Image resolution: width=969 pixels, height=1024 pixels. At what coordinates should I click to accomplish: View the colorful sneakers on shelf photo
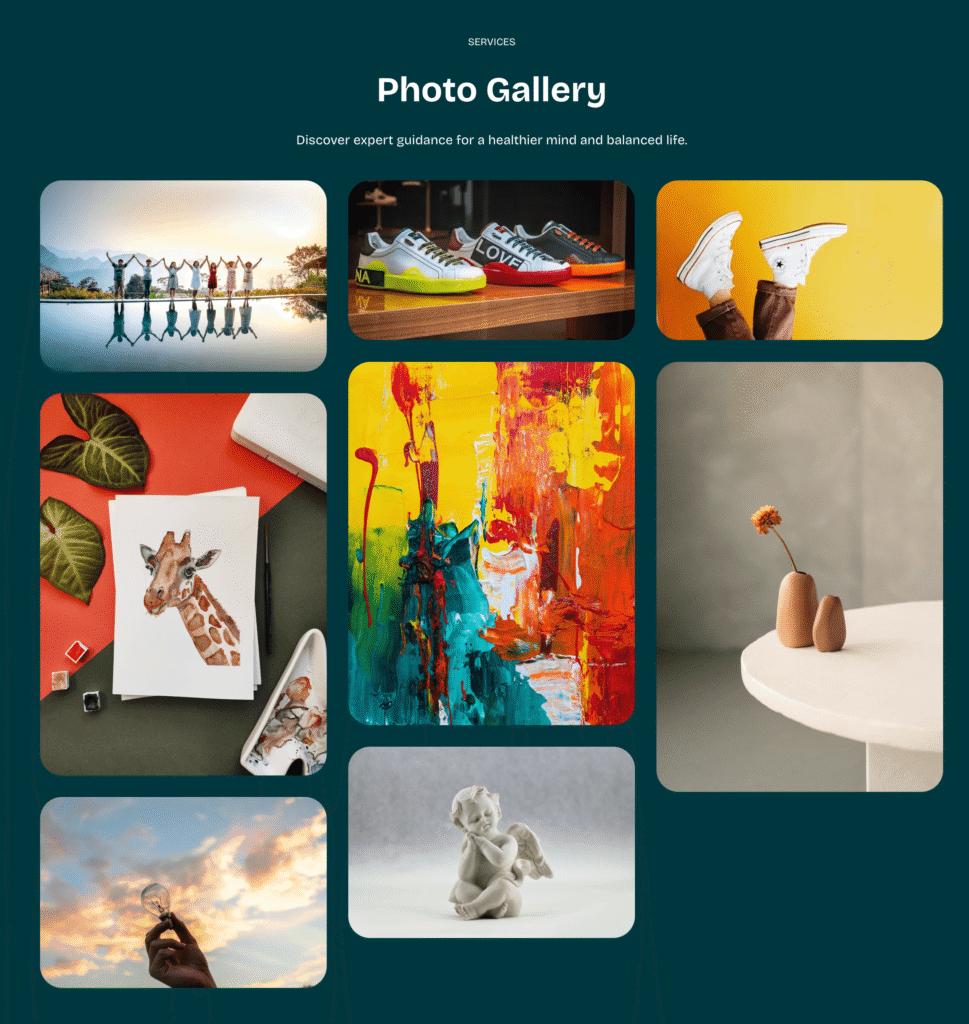(x=491, y=260)
